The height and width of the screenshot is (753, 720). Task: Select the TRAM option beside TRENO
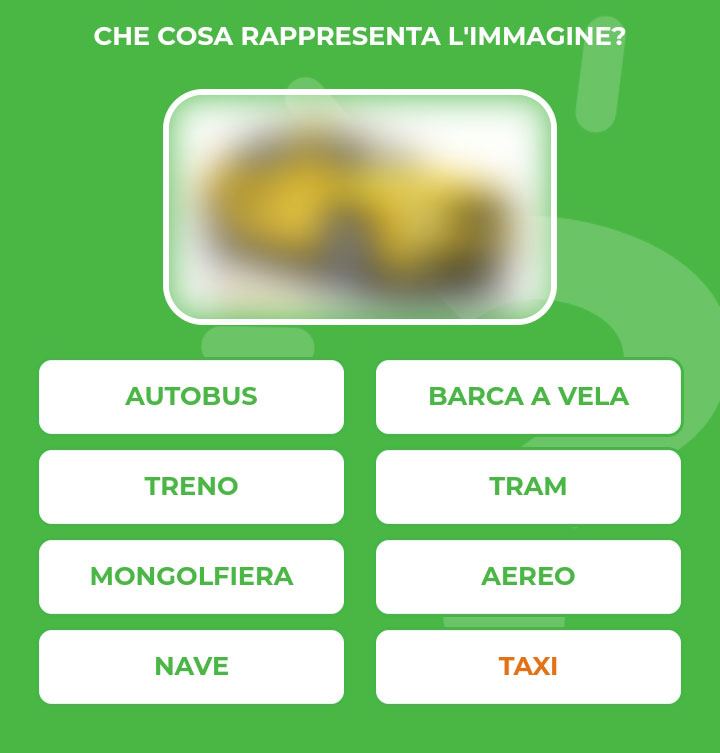[x=528, y=487]
